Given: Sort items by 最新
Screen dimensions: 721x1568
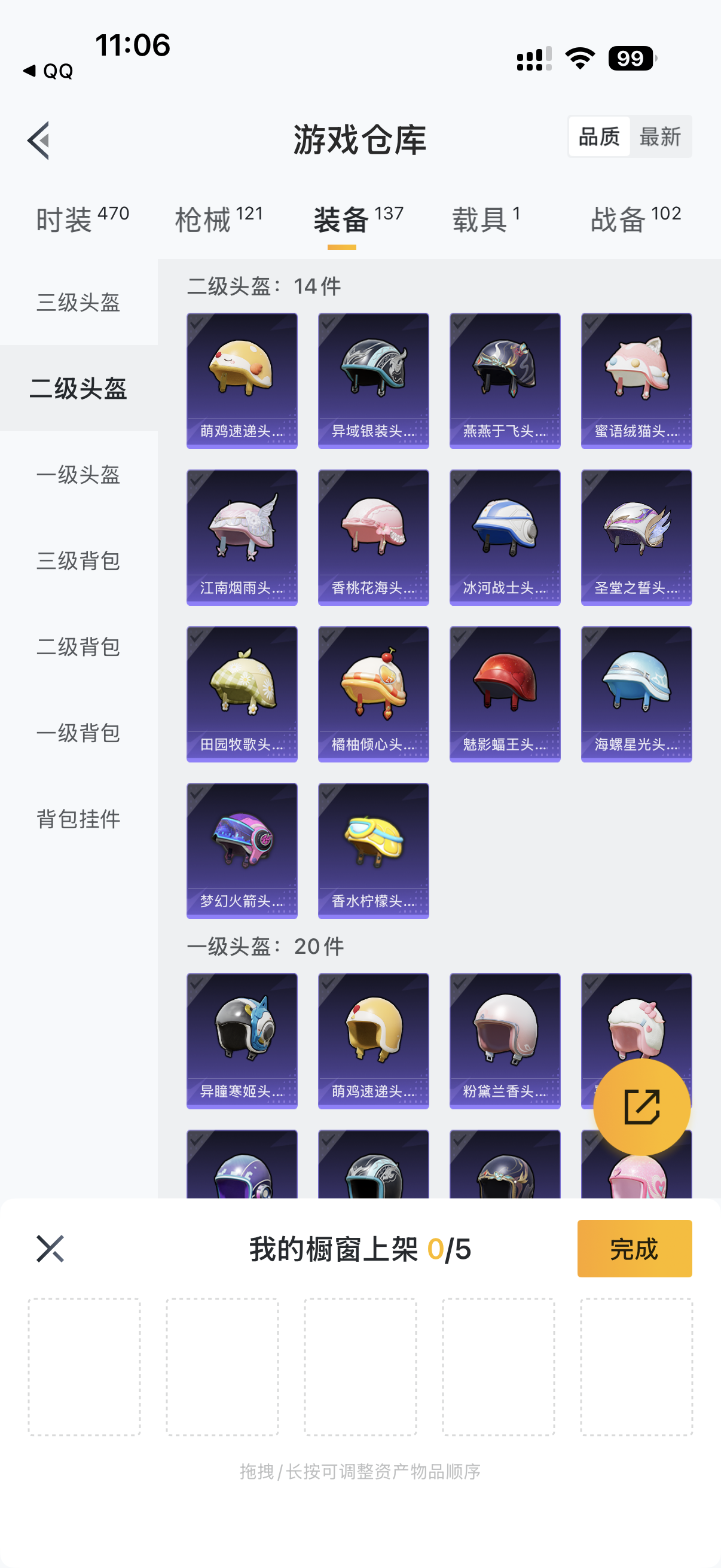Looking at the screenshot, I should point(659,137).
